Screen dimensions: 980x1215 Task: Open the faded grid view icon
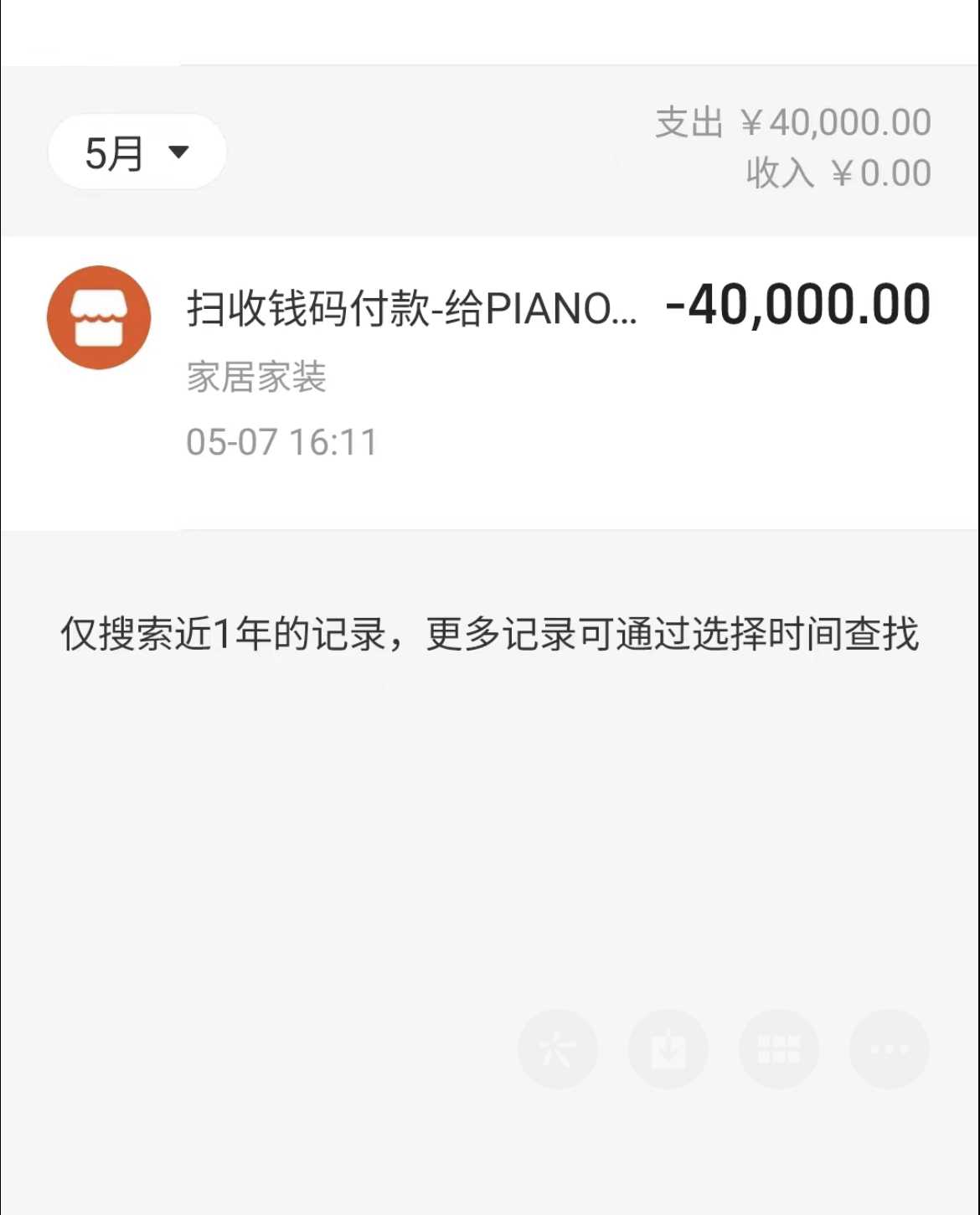778,1049
